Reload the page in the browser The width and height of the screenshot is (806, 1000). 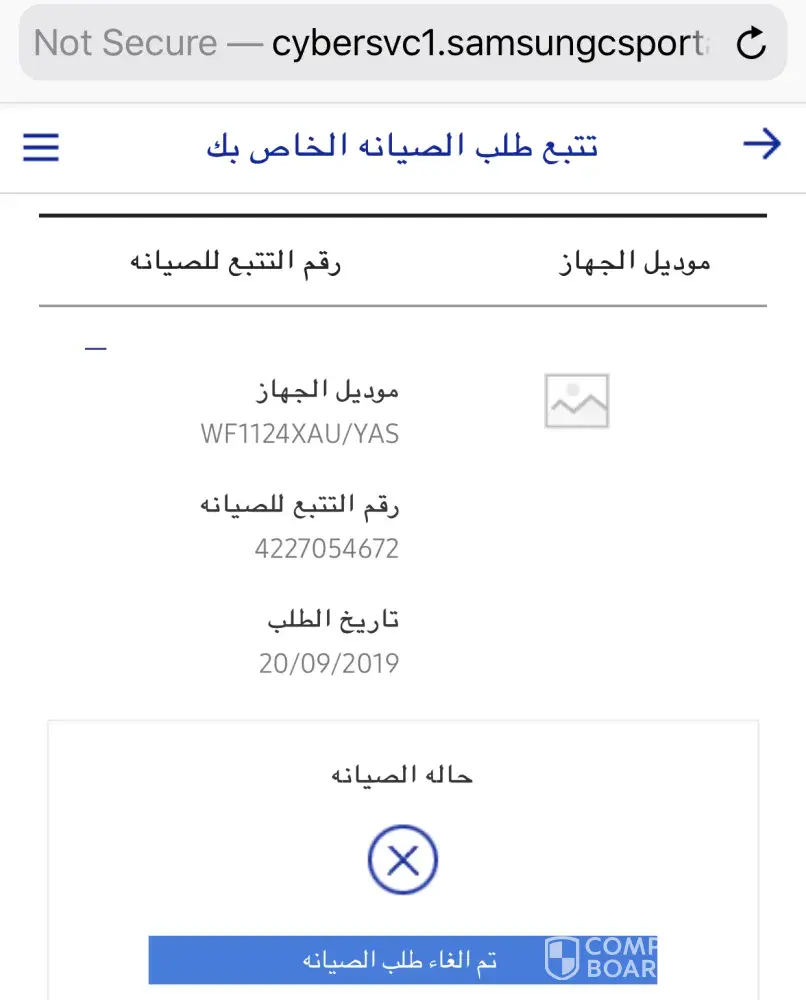(x=750, y=44)
